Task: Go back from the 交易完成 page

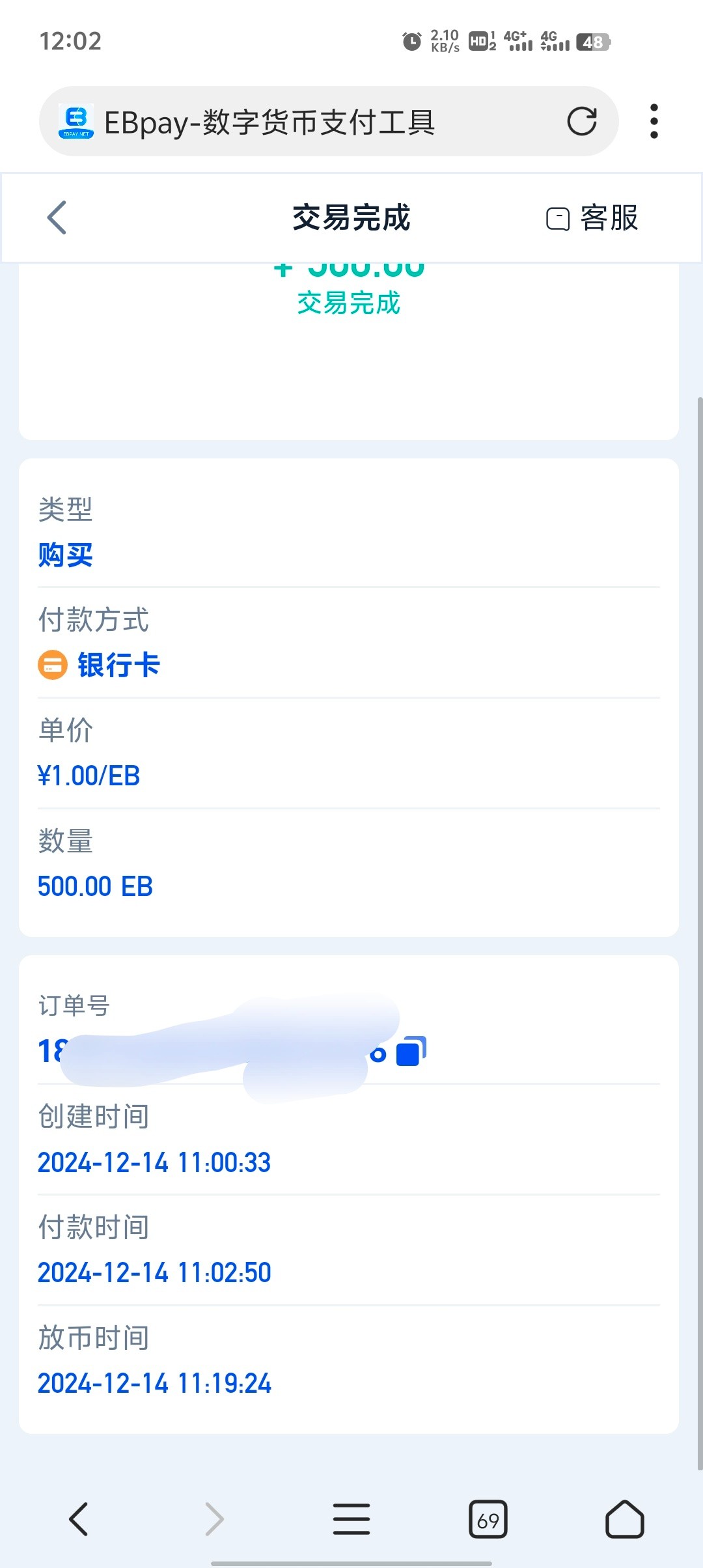Action: point(57,217)
